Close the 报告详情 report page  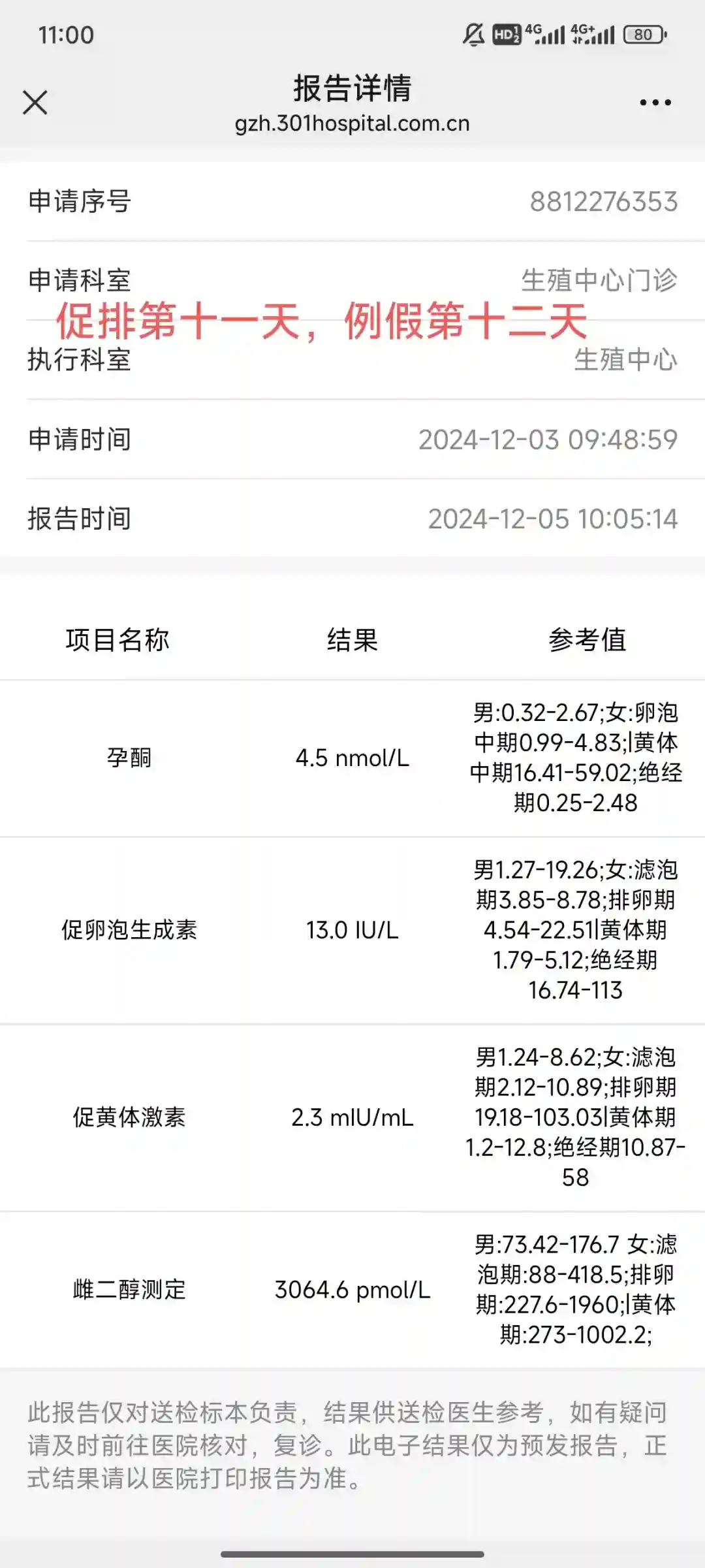(x=35, y=103)
